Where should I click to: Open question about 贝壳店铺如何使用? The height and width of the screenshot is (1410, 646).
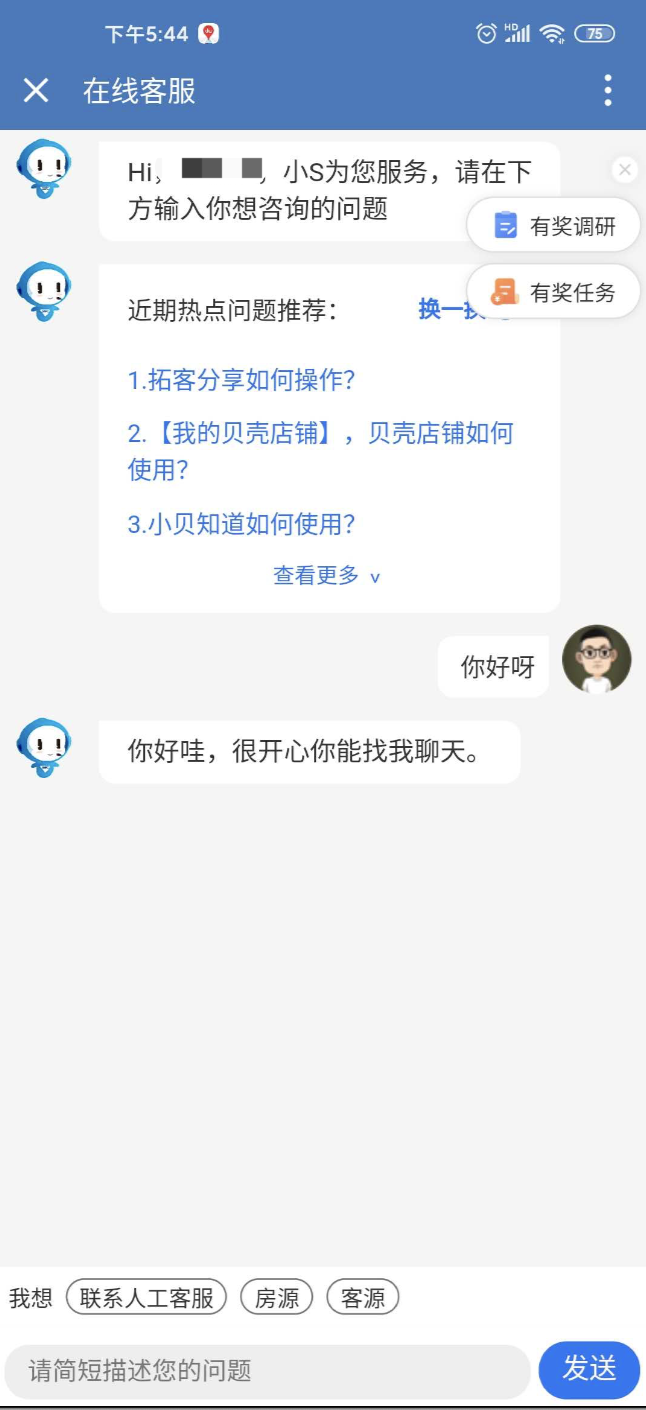320,450
